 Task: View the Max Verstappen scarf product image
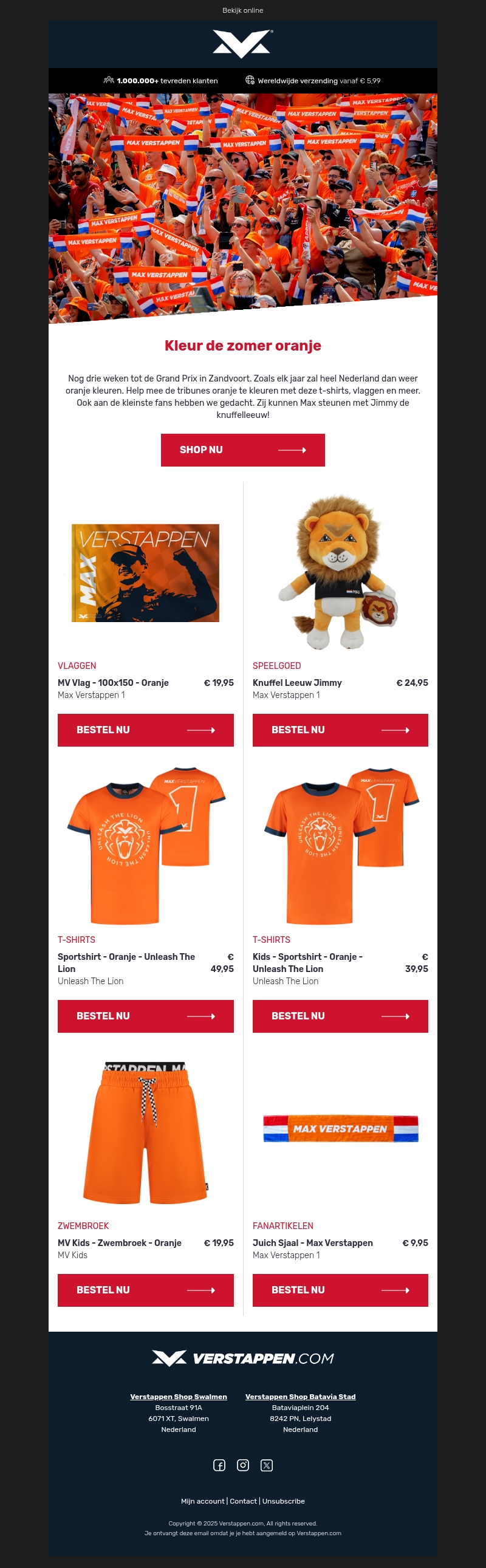(340, 1129)
